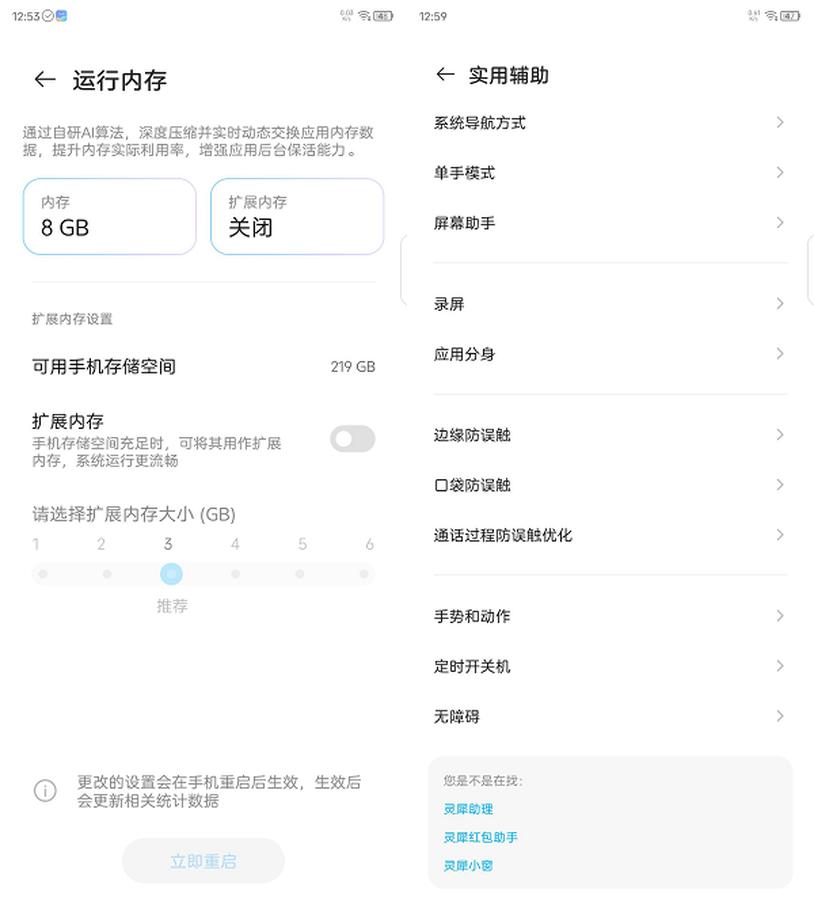Select the recommended 3 GB size
This screenshot has width=814, height=904.
click(x=171, y=574)
